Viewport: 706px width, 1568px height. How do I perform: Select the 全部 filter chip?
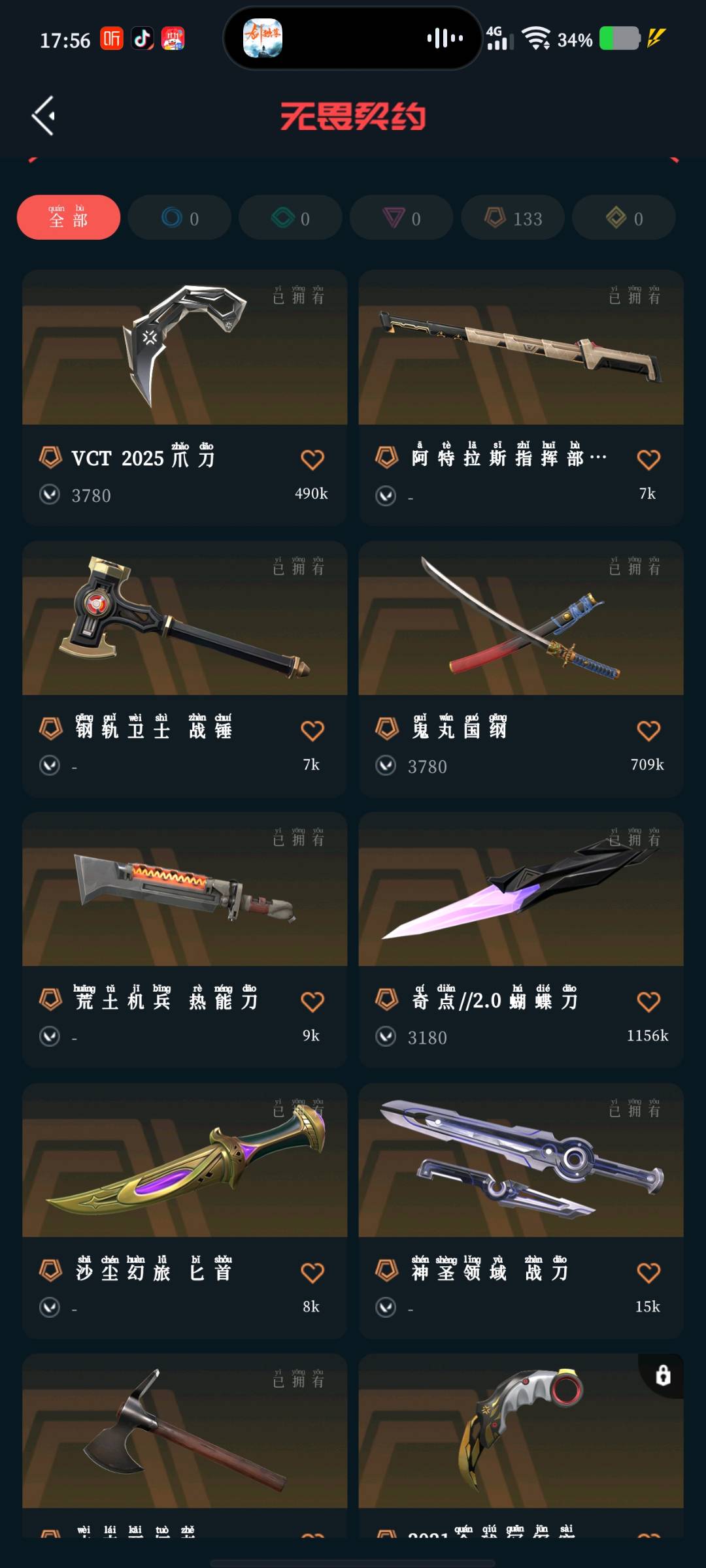(x=69, y=218)
